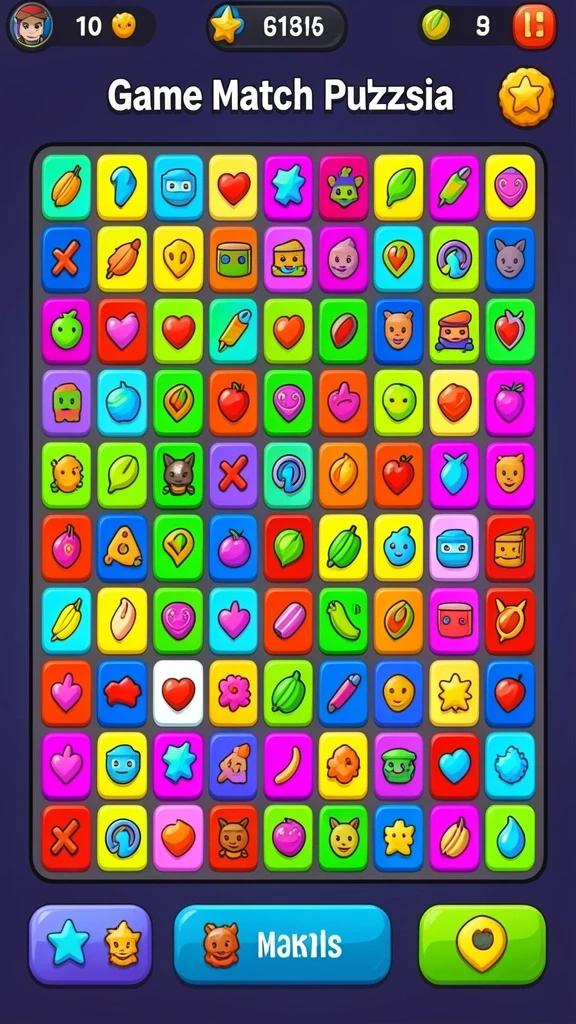Select the cyan tile with the banana

[66, 620]
